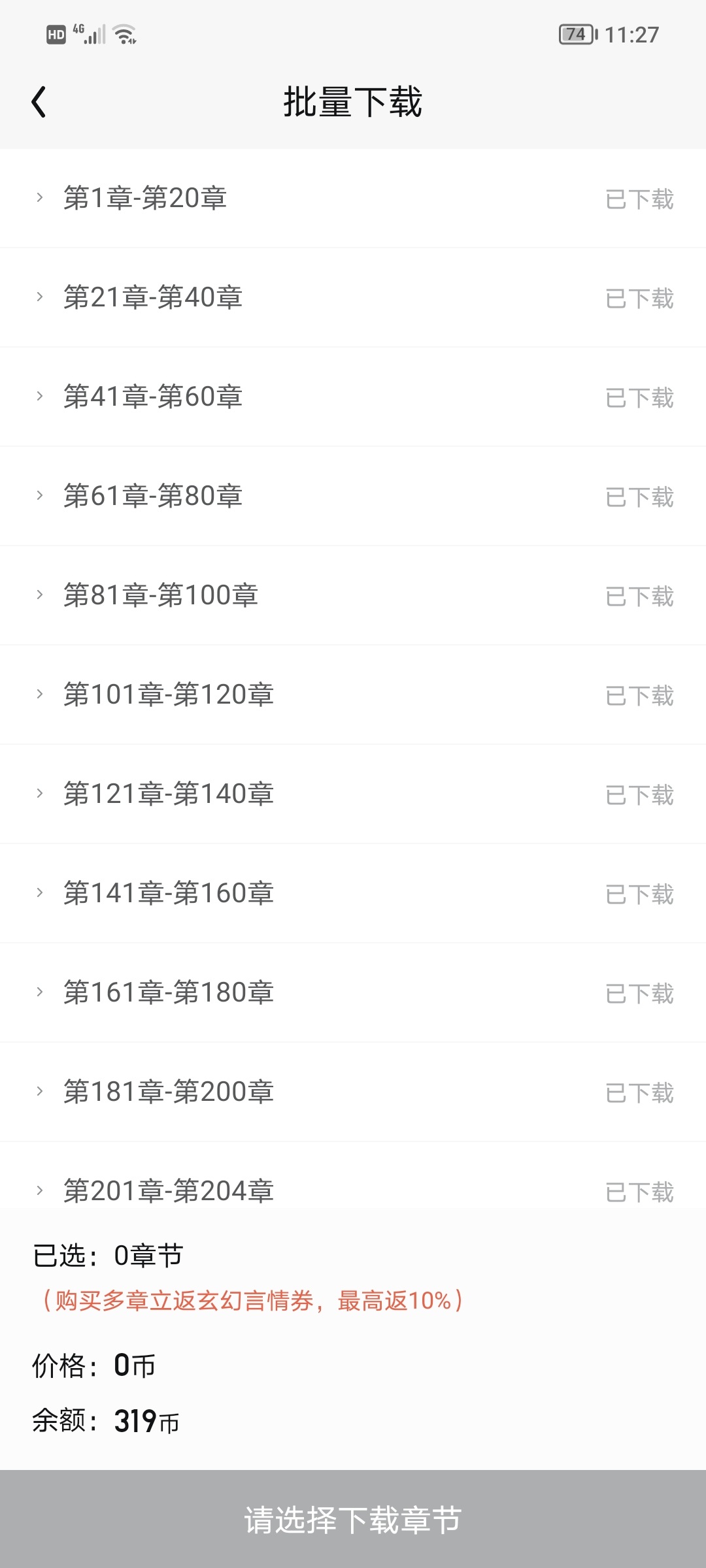The width and height of the screenshot is (706, 1568).
Task: Go back from the batch download page
Action: coord(39,102)
